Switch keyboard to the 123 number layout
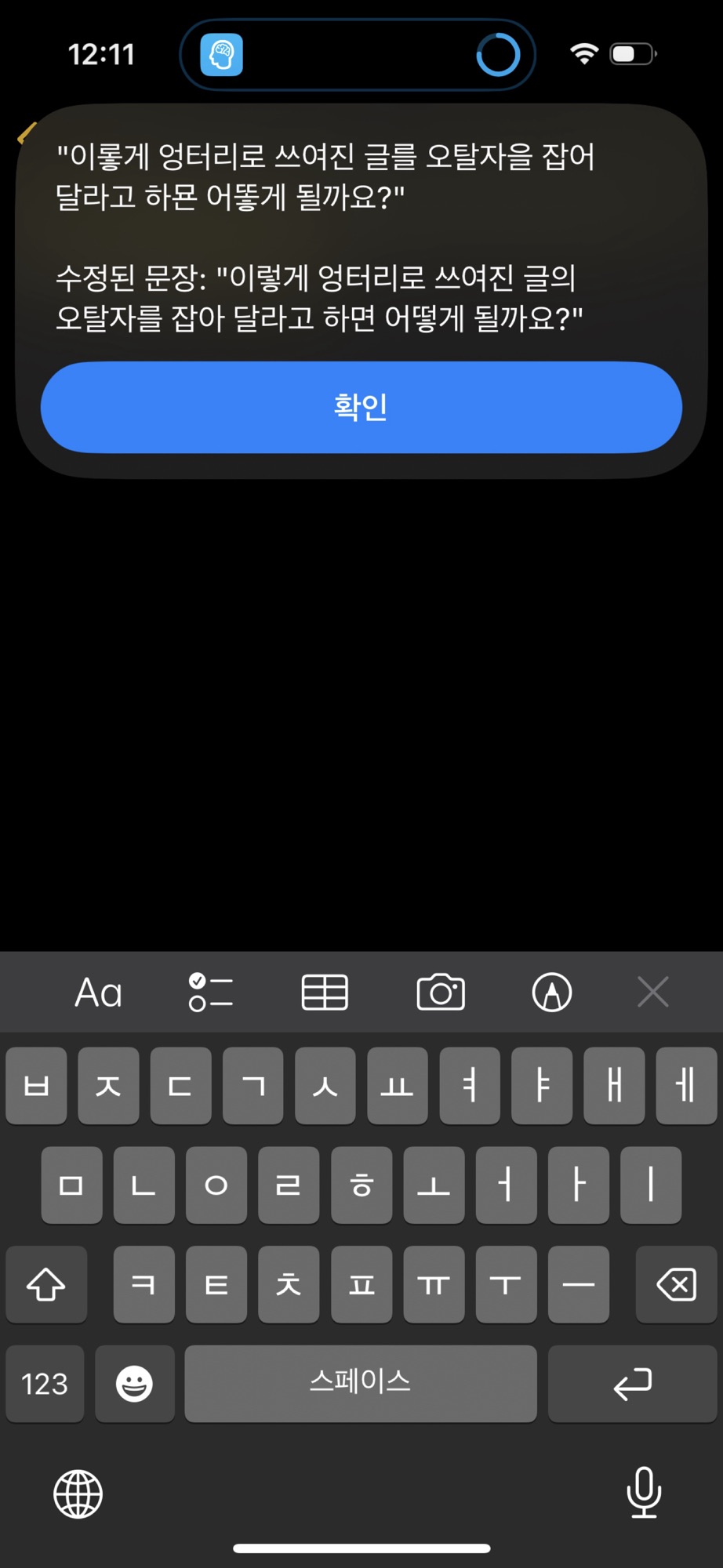The height and width of the screenshot is (1568, 723). click(x=45, y=1384)
